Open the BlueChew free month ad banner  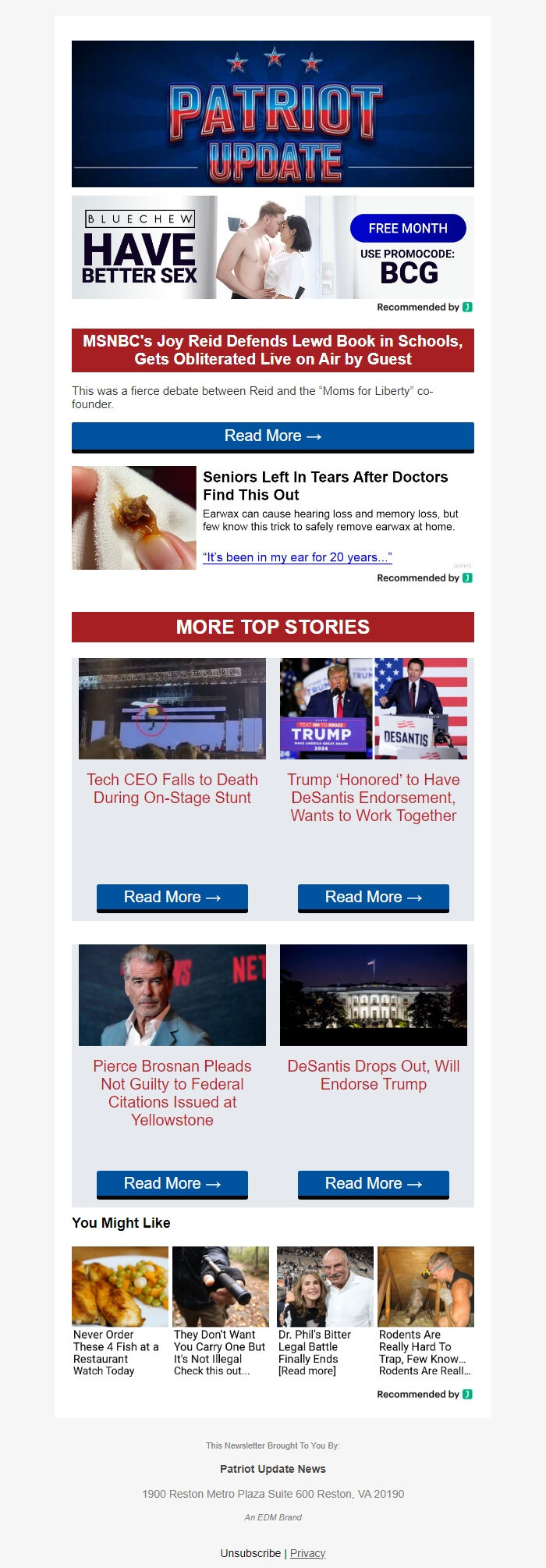coord(272,247)
